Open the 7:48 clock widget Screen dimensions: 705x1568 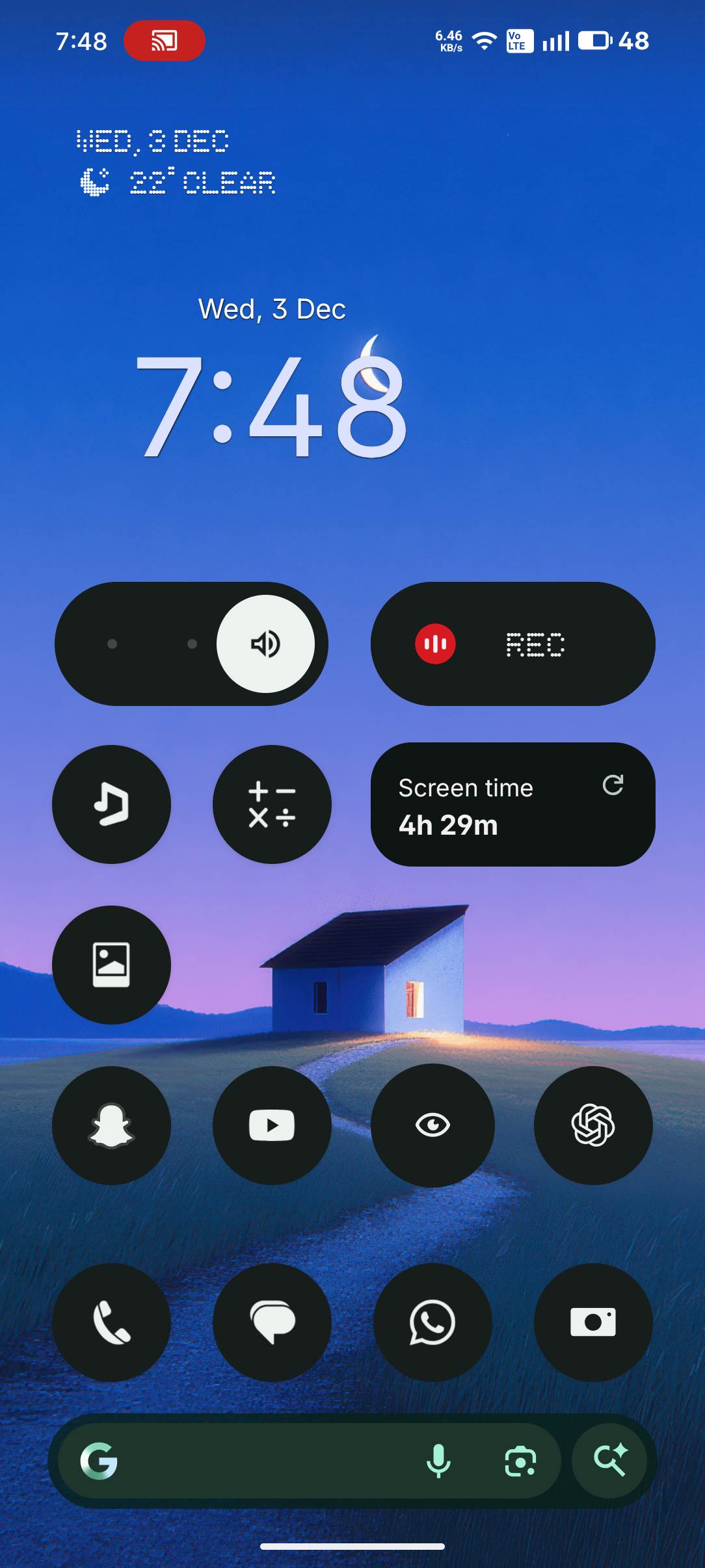[x=272, y=403]
